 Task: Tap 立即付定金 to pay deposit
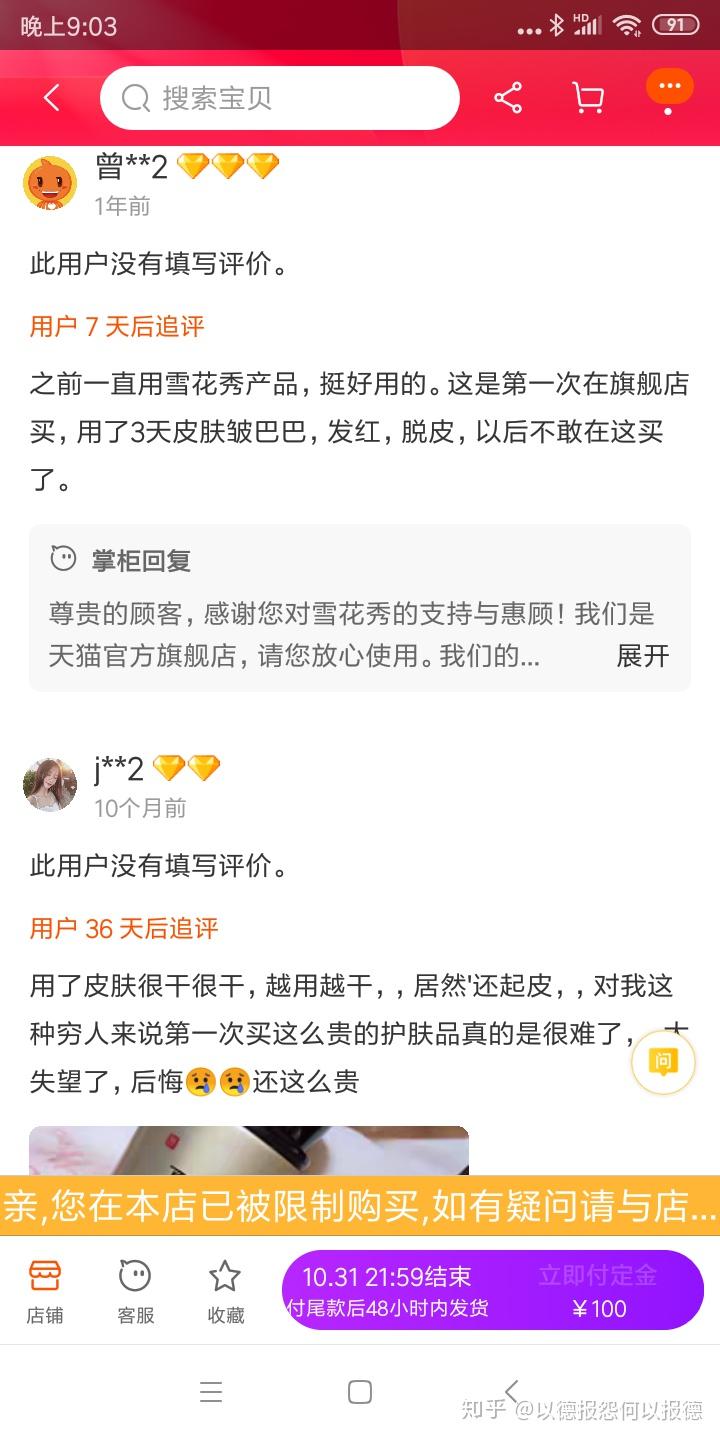[597, 1290]
